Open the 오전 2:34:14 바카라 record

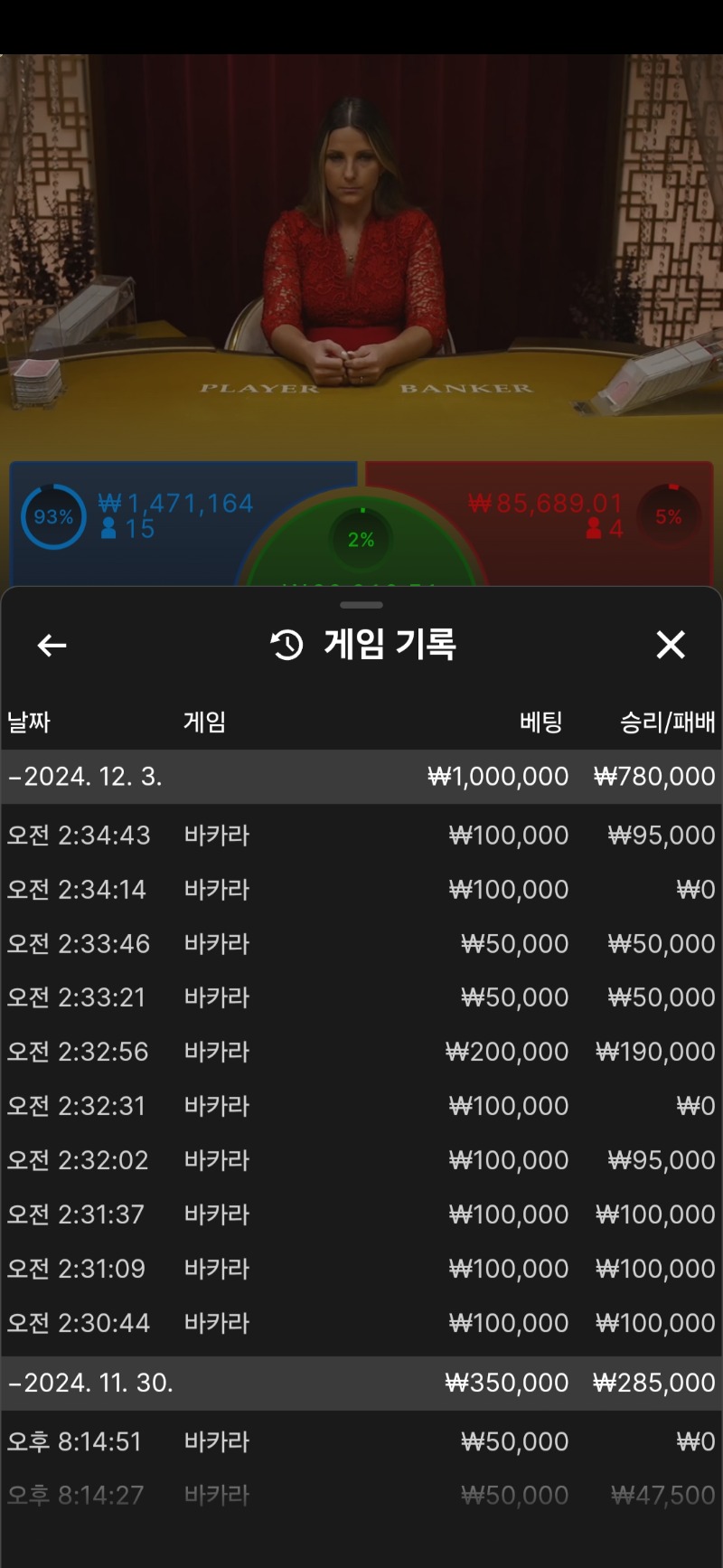pyautogui.click(x=361, y=890)
